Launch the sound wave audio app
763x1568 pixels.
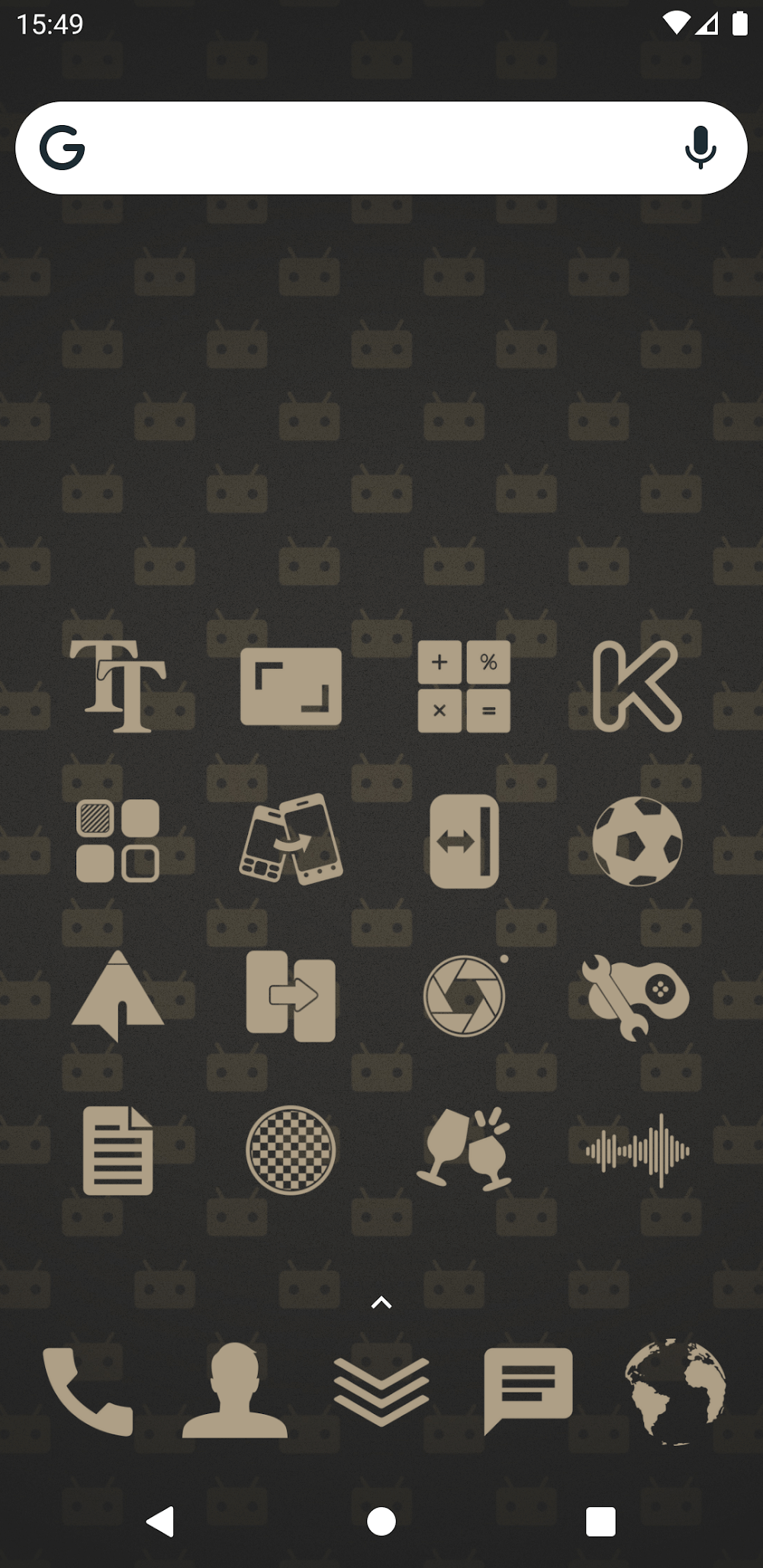[637, 1150]
